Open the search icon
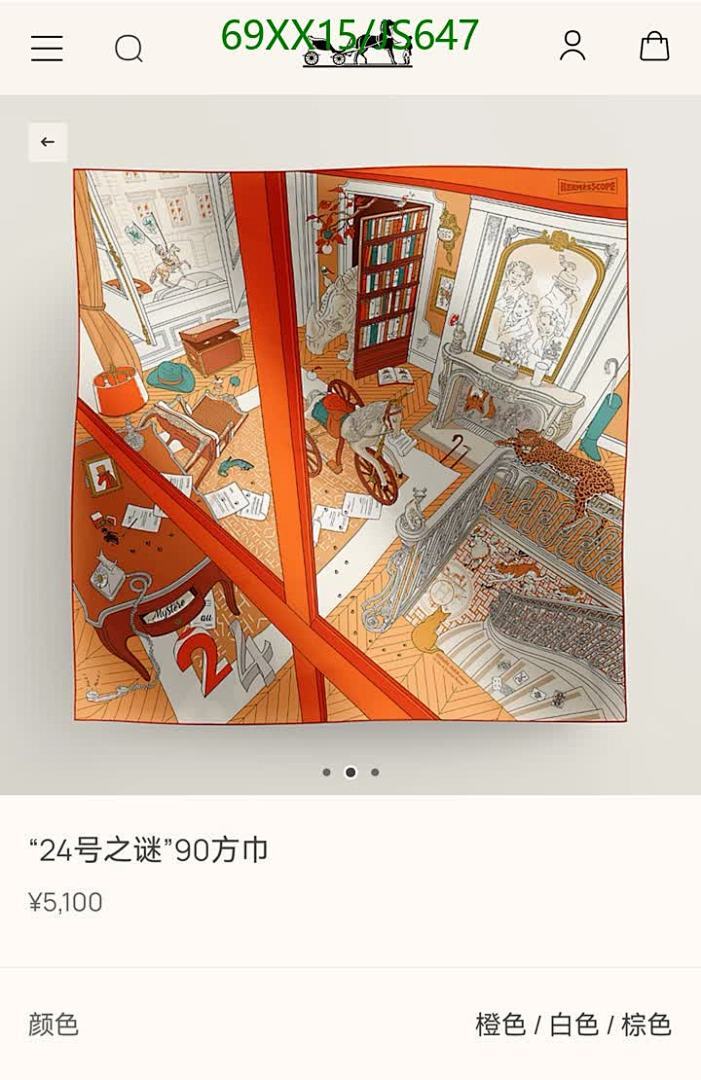701x1080 pixels. [x=128, y=48]
